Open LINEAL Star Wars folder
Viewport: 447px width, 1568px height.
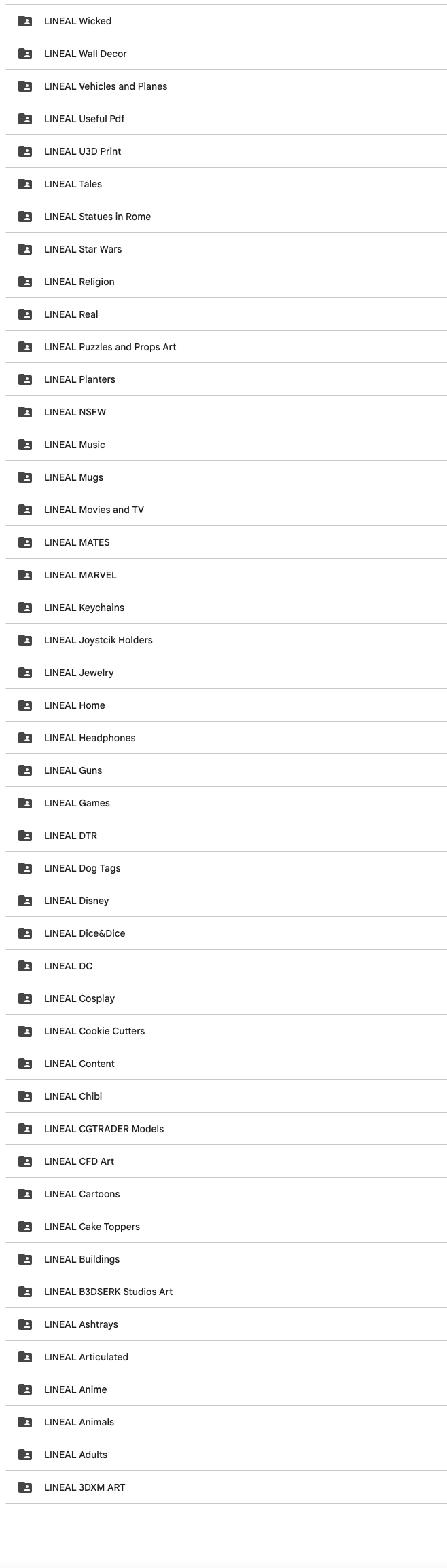tap(226, 249)
